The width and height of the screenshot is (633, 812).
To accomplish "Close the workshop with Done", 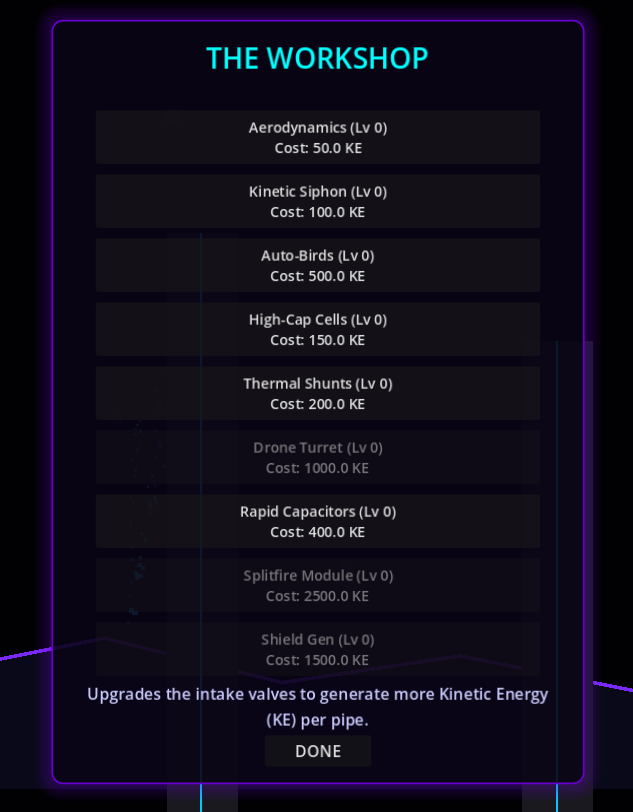I will point(318,751).
